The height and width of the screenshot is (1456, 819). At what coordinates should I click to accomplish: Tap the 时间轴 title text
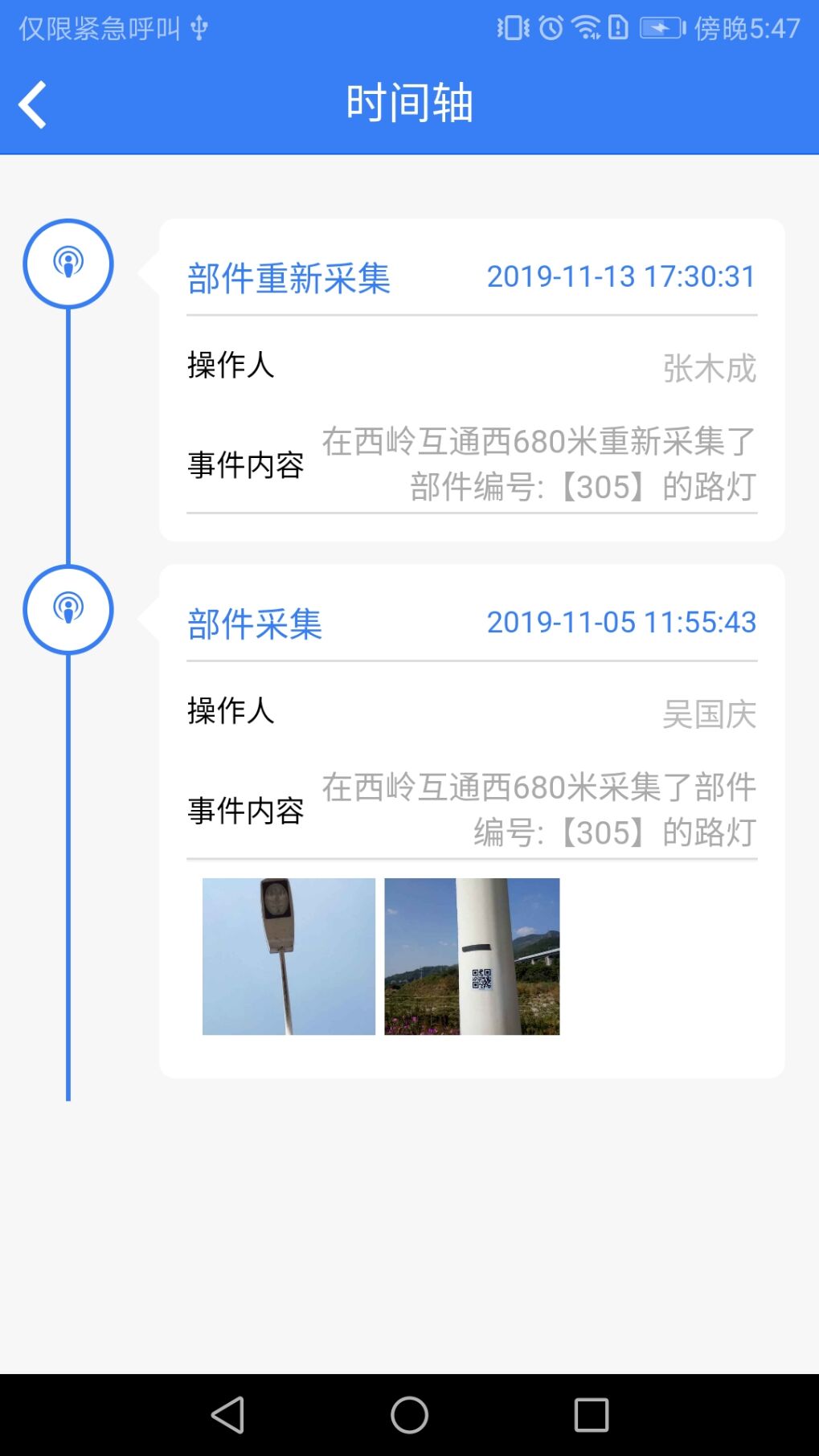pos(409,103)
